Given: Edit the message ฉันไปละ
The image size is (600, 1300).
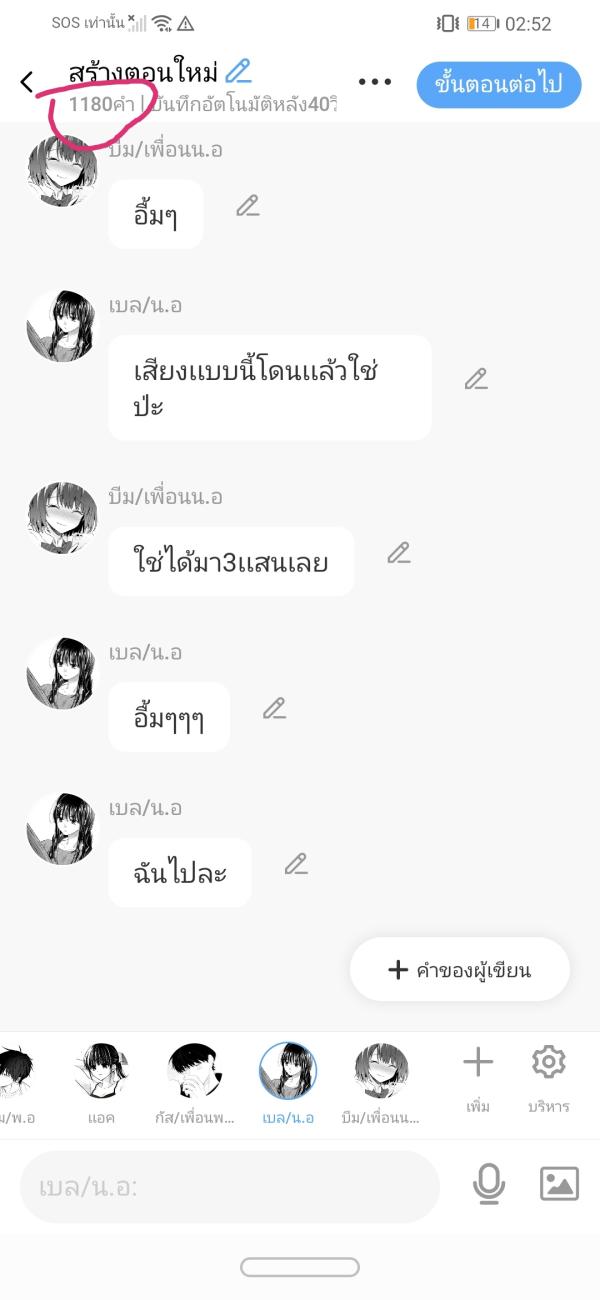Looking at the screenshot, I should 295,864.
